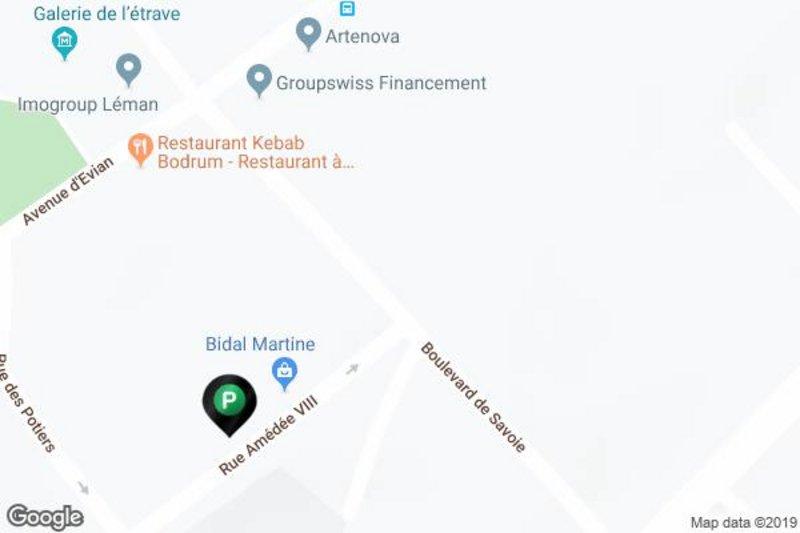Tap the bus stop icon above Artenova

click(x=347, y=8)
